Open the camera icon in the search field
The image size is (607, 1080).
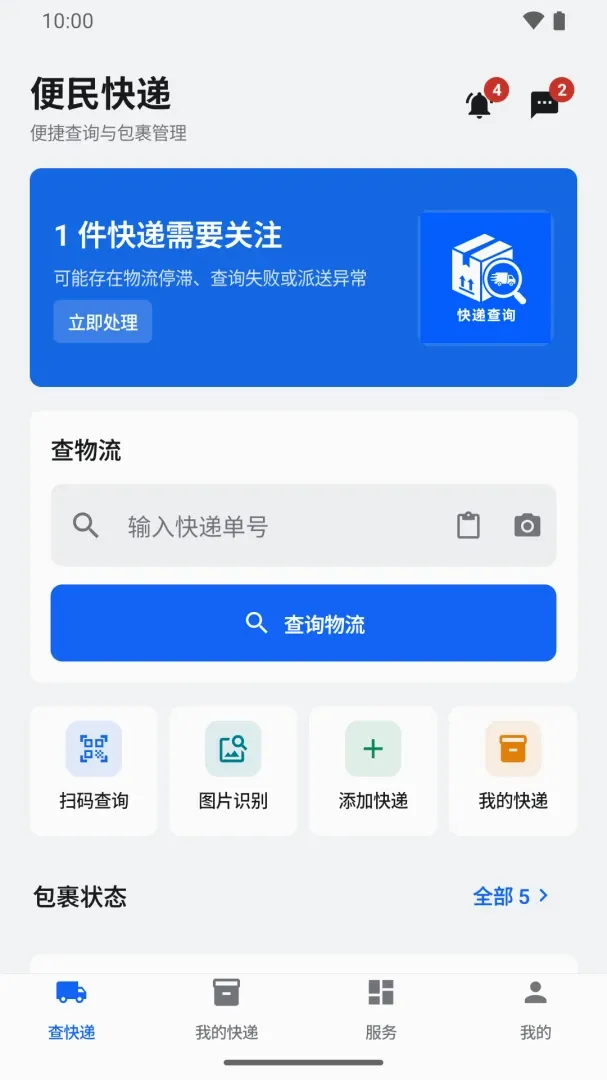click(x=527, y=526)
